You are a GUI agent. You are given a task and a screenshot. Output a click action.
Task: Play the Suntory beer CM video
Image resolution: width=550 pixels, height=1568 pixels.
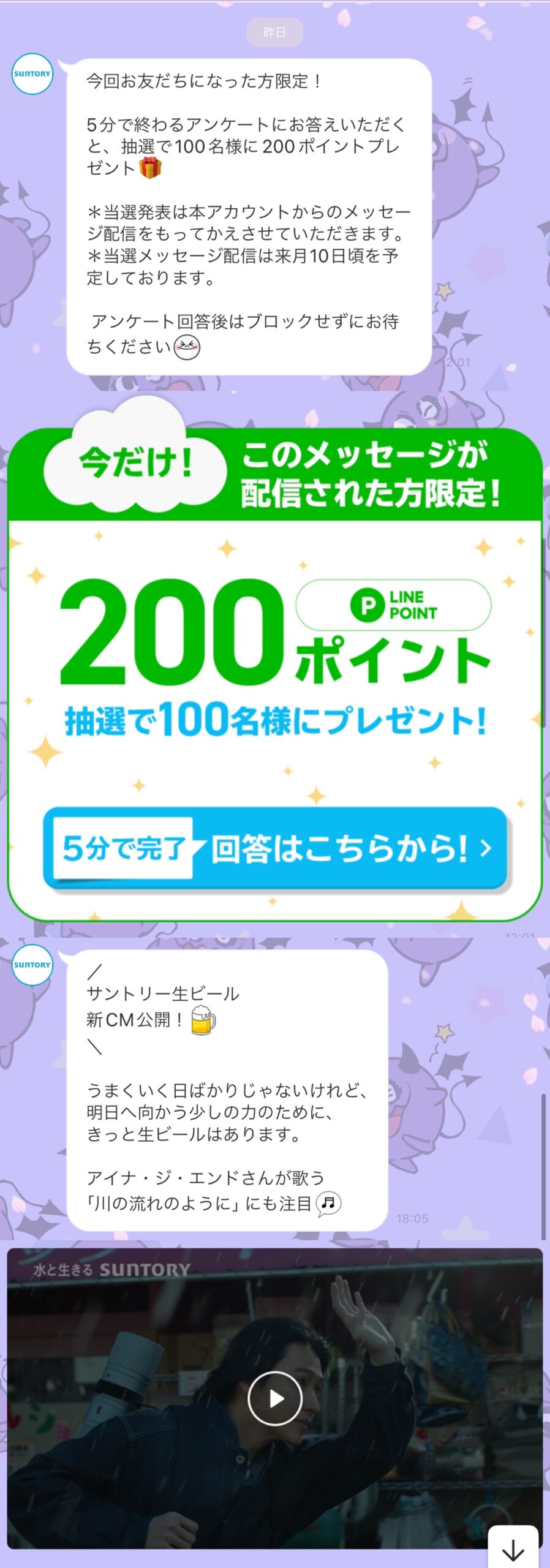tap(275, 1398)
